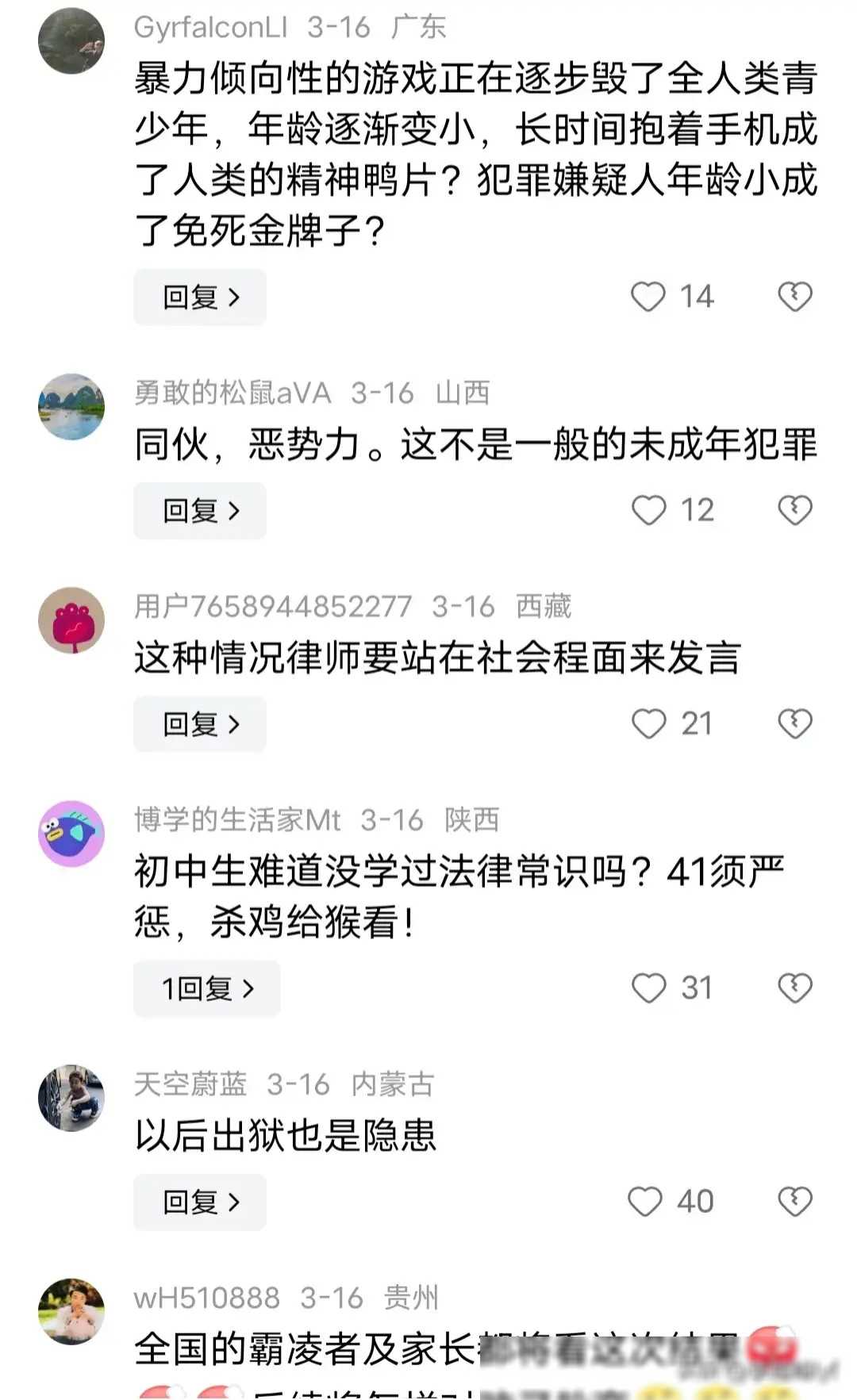
Task: Open 天空蔚蓝's avatar
Action: tap(71, 1098)
